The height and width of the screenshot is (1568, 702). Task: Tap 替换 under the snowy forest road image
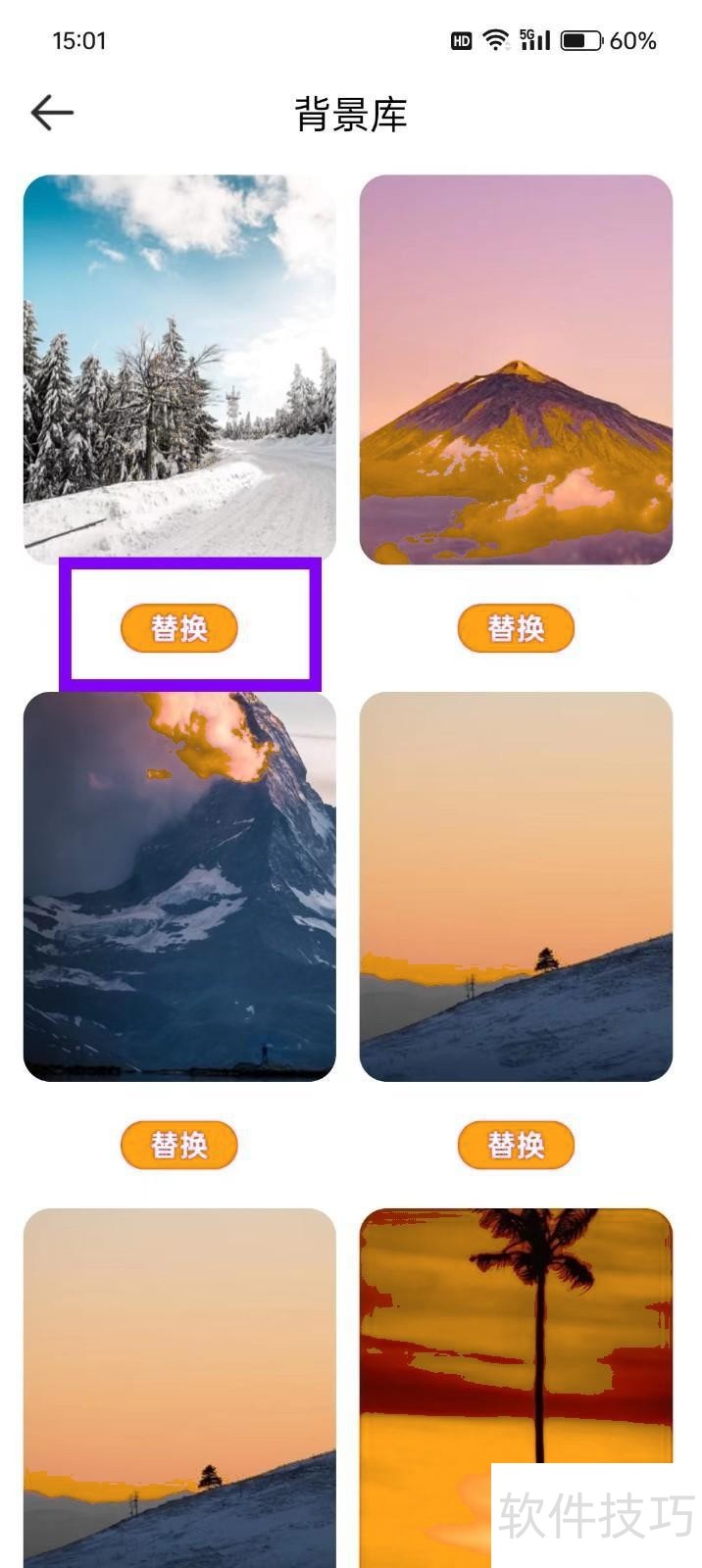pyautogui.click(x=179, y=628)
